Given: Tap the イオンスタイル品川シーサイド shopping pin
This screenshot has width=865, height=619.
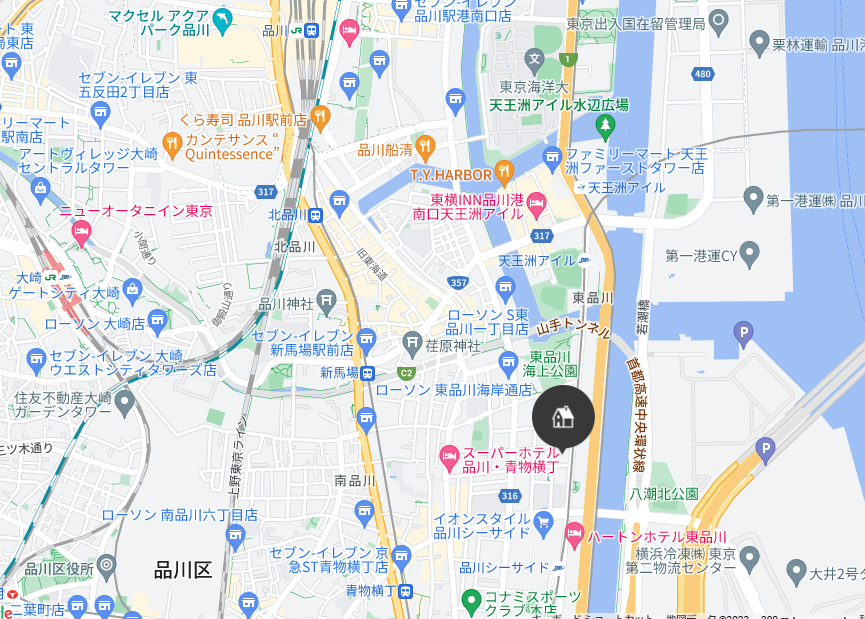Looking at the screenshot, I should click(x=544, y=522).
